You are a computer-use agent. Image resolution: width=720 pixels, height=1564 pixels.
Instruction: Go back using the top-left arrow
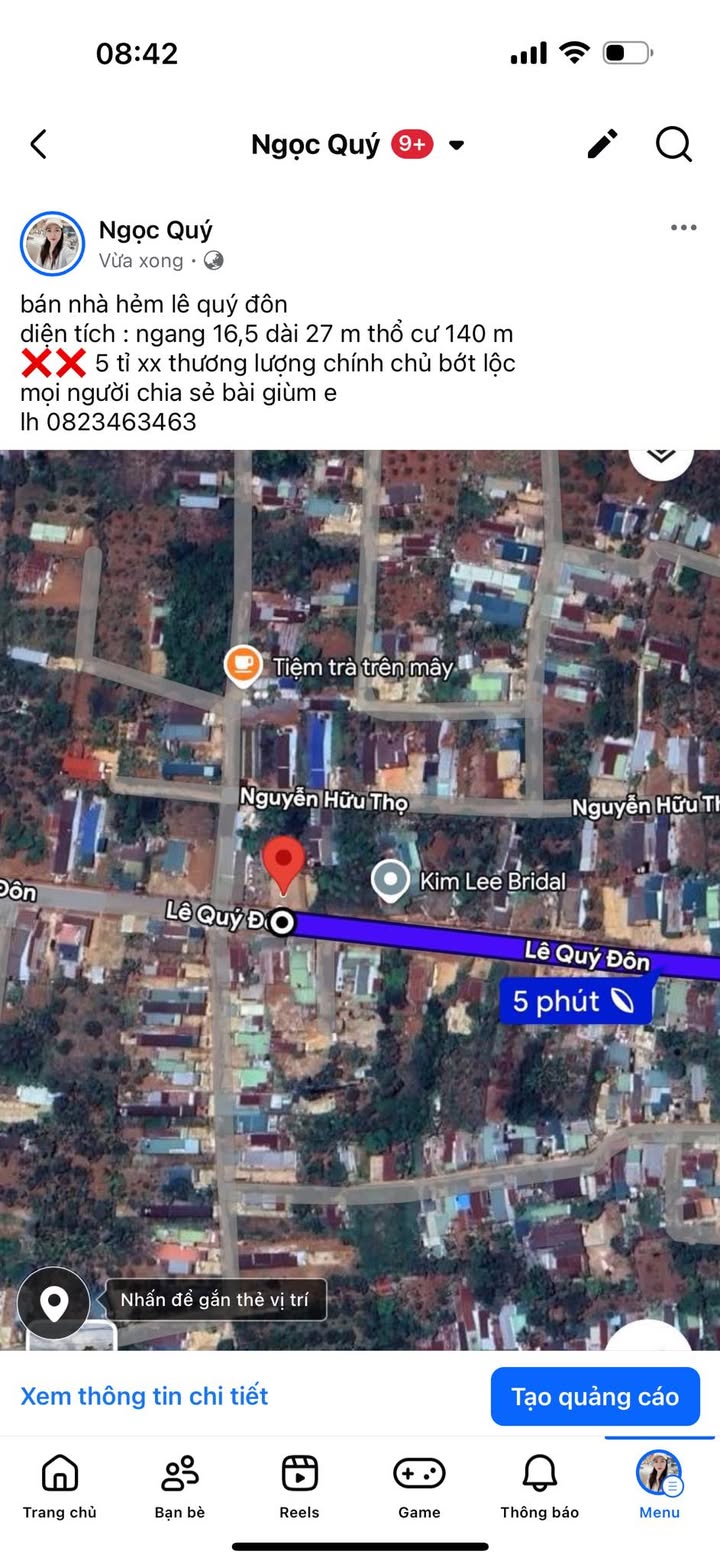pos(39,145)
